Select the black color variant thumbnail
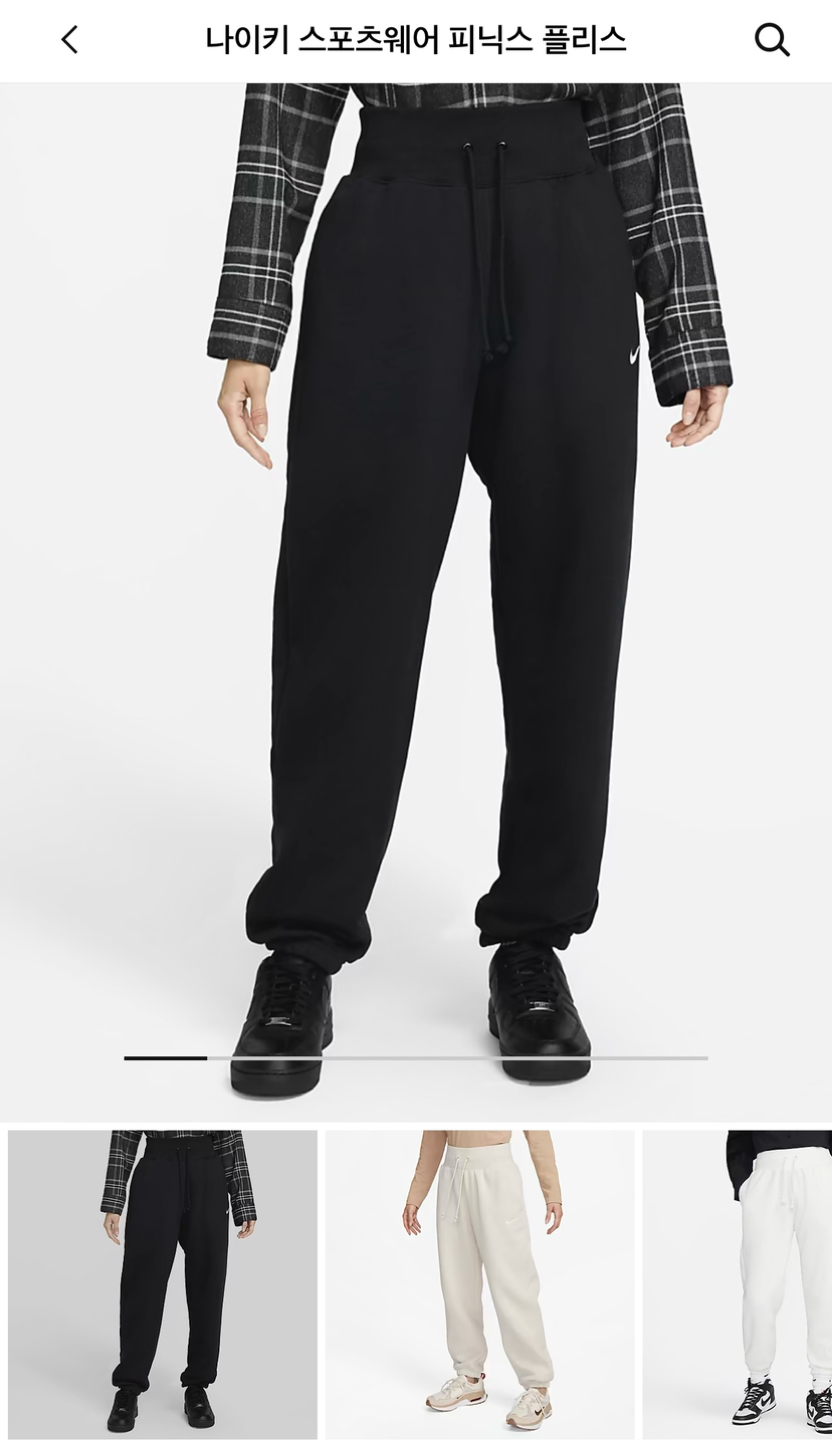This screenshot has height=1440, width=832. (x=162, y=1284)
